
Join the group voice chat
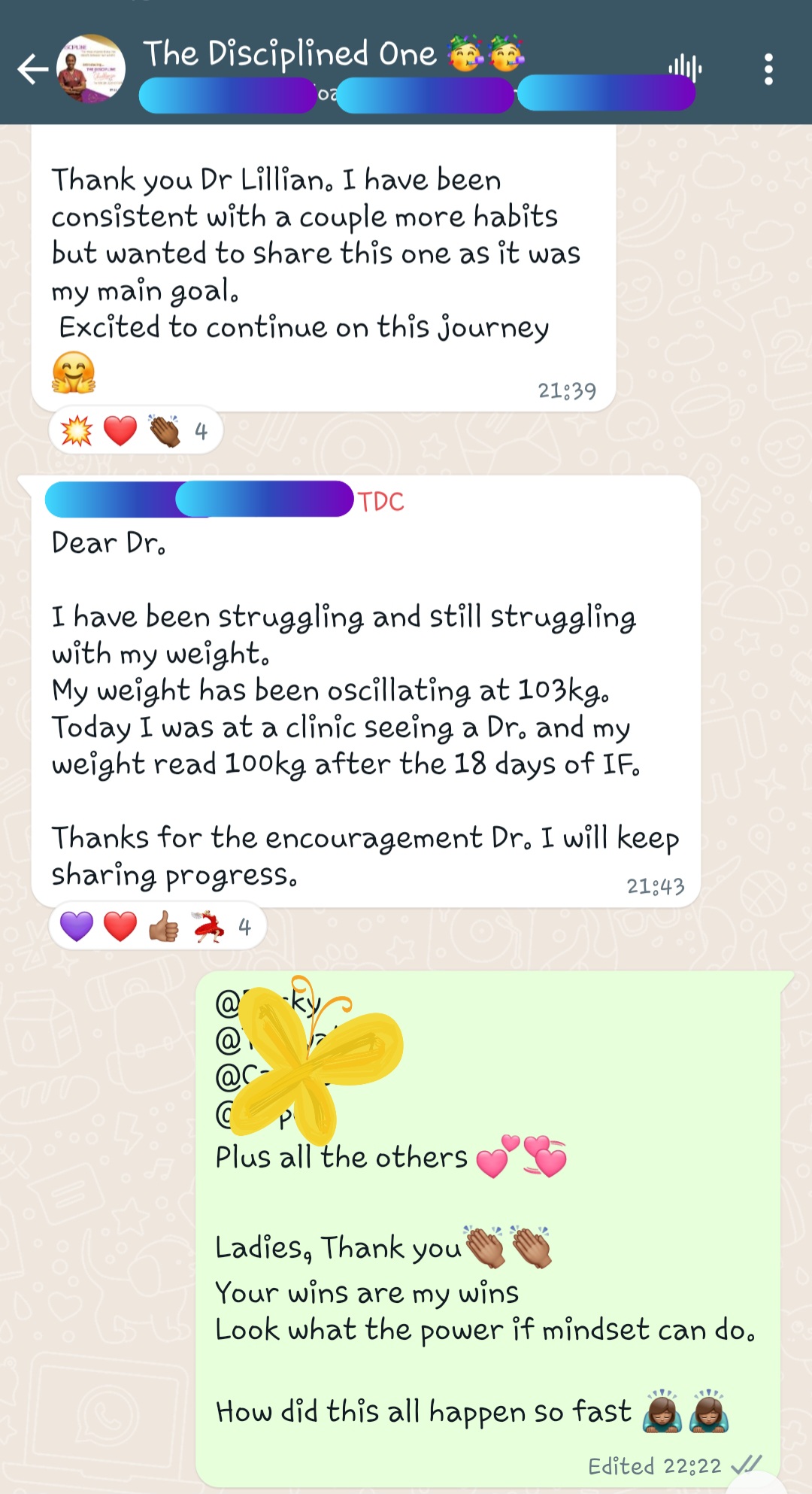pos(685,68)
